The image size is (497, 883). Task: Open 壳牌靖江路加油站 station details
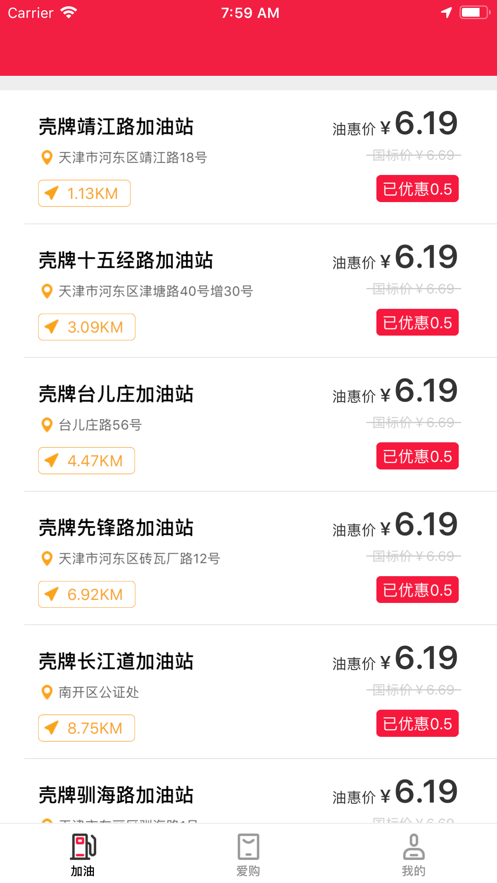point(248,157)
